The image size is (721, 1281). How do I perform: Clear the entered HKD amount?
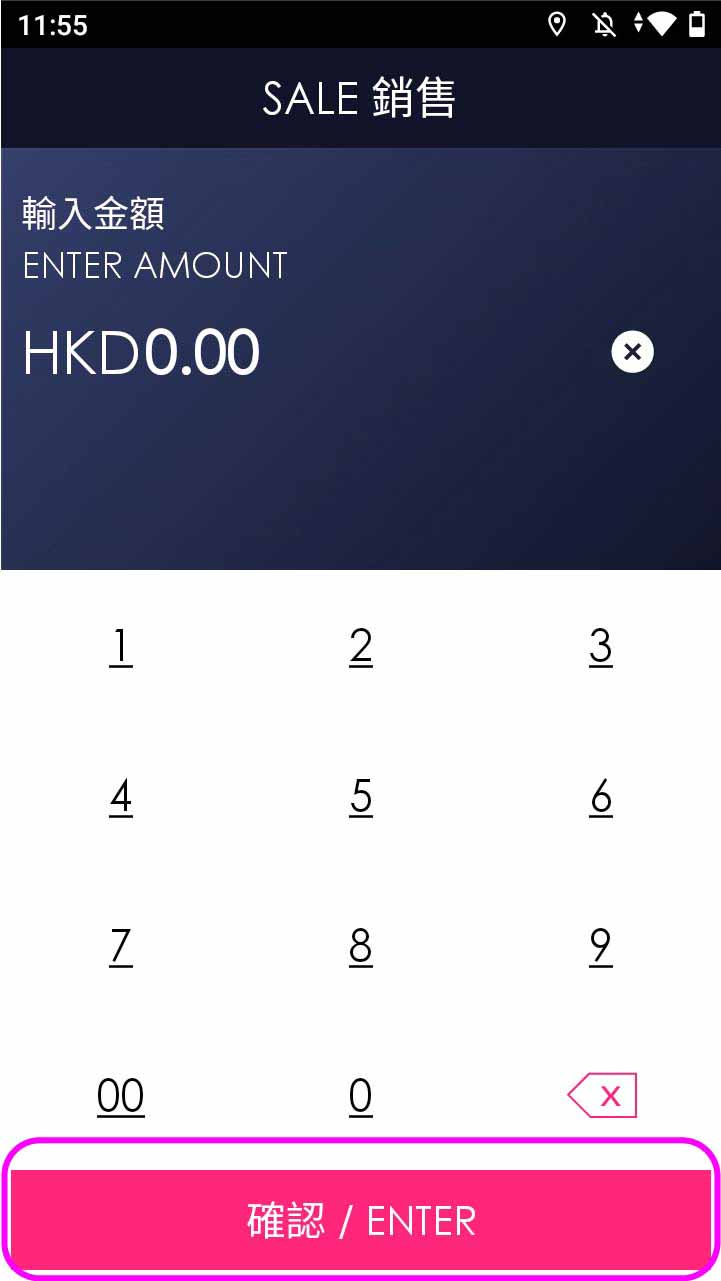pyautogui.click(x=632, y=352)
